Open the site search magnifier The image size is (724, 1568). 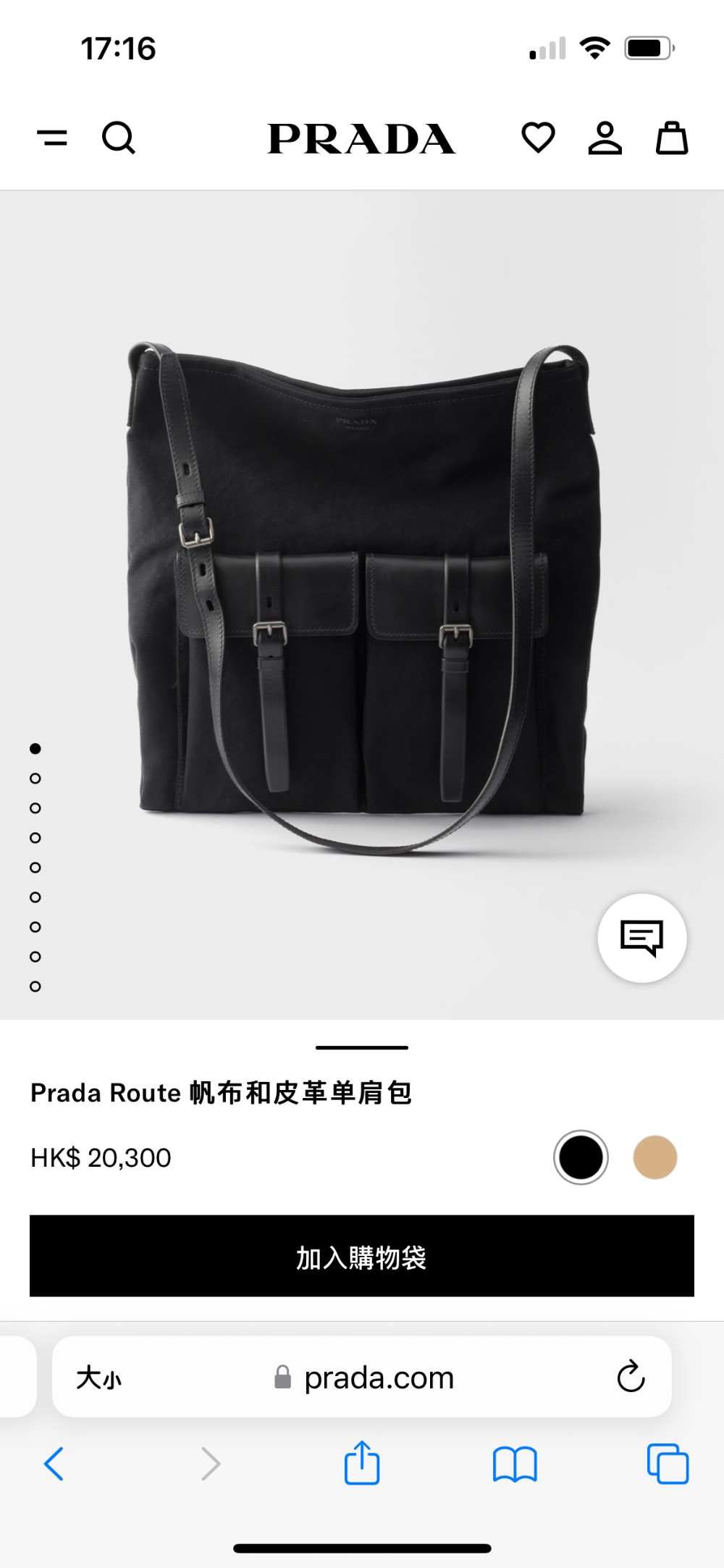pyautogui.click(x=119, y=138)
